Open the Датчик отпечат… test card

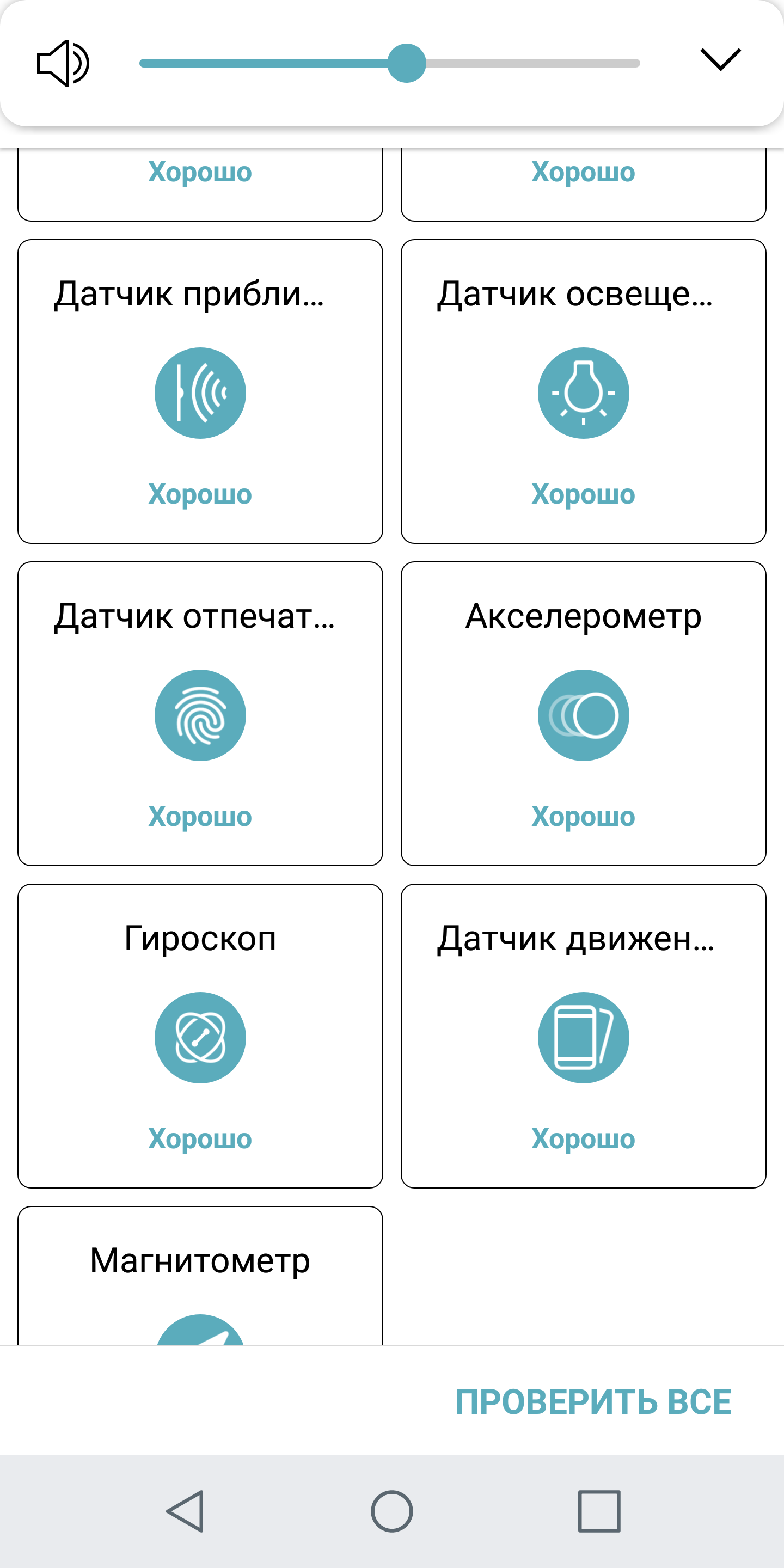pos(200,713)
